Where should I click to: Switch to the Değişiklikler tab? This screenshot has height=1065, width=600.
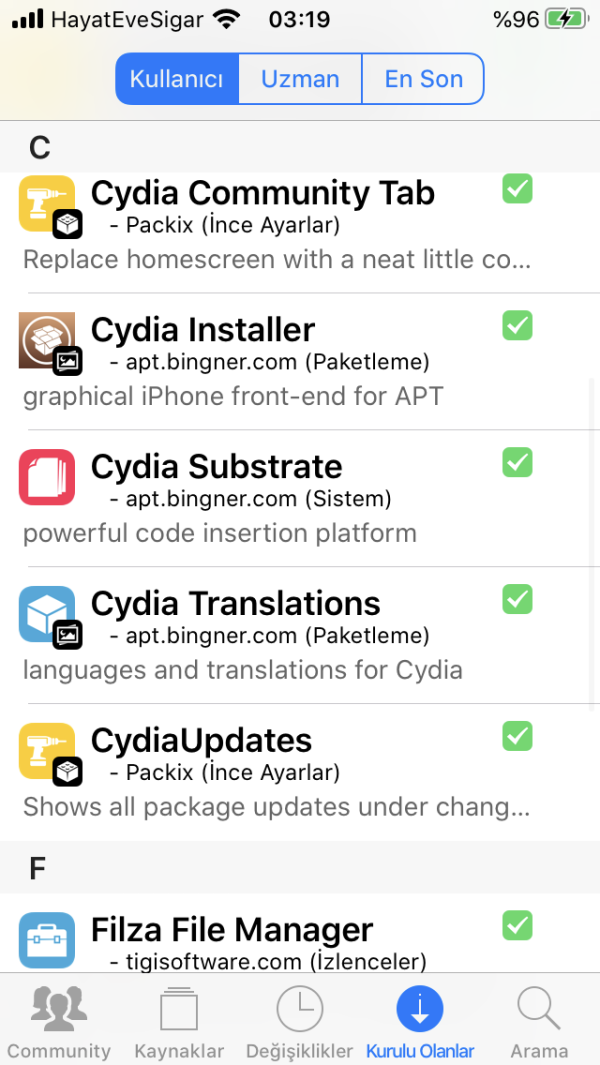[x=300, y=1022]
